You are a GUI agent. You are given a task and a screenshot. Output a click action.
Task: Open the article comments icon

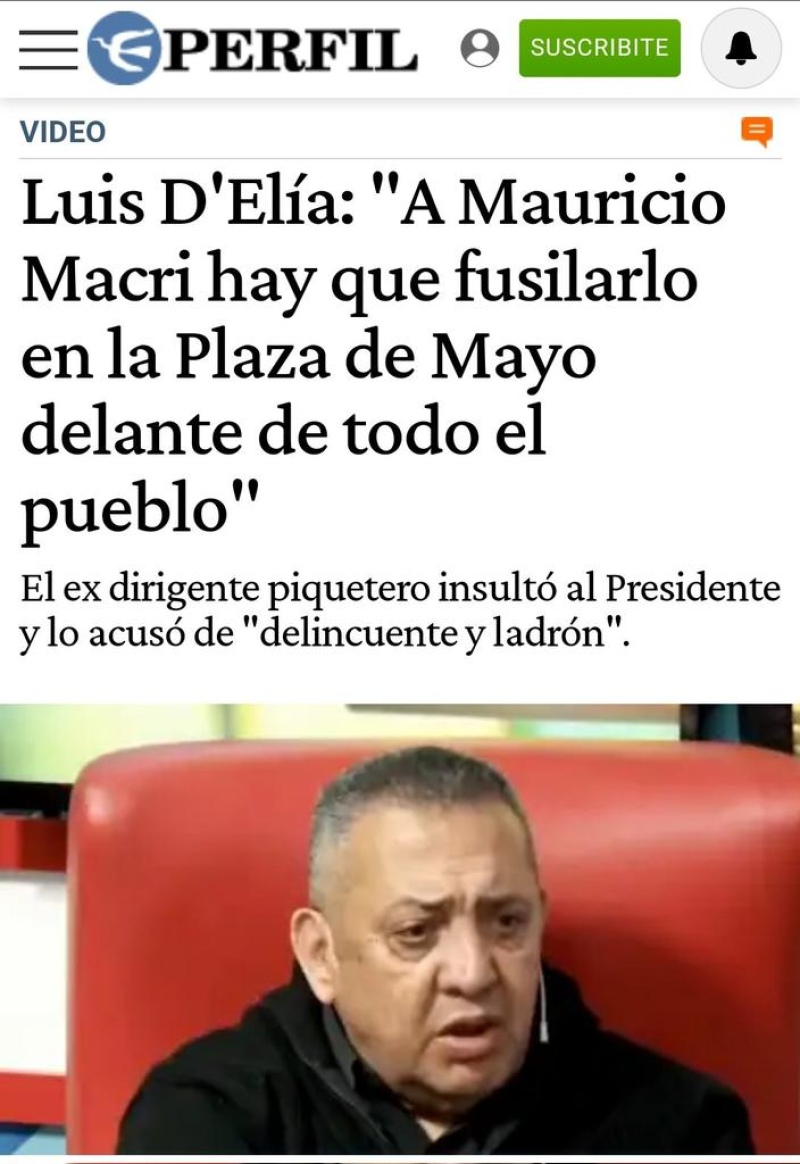(756, 131)
